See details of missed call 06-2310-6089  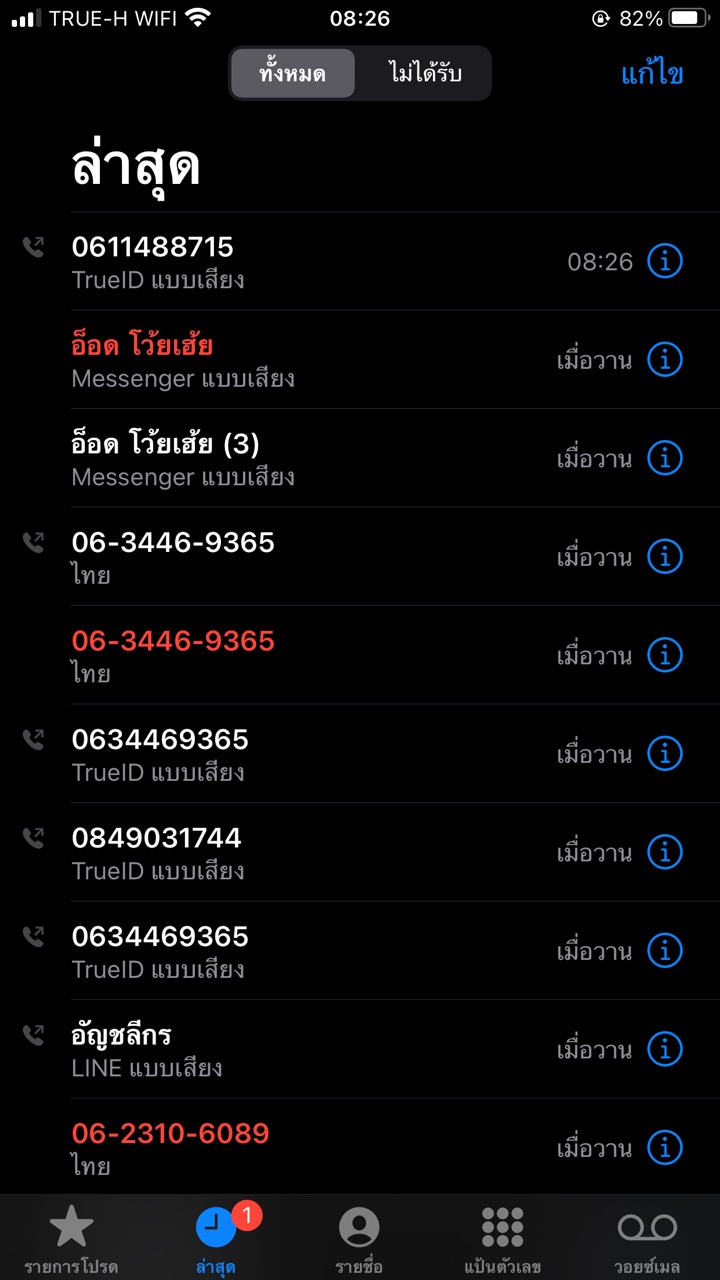click(x=665, y=1148)
